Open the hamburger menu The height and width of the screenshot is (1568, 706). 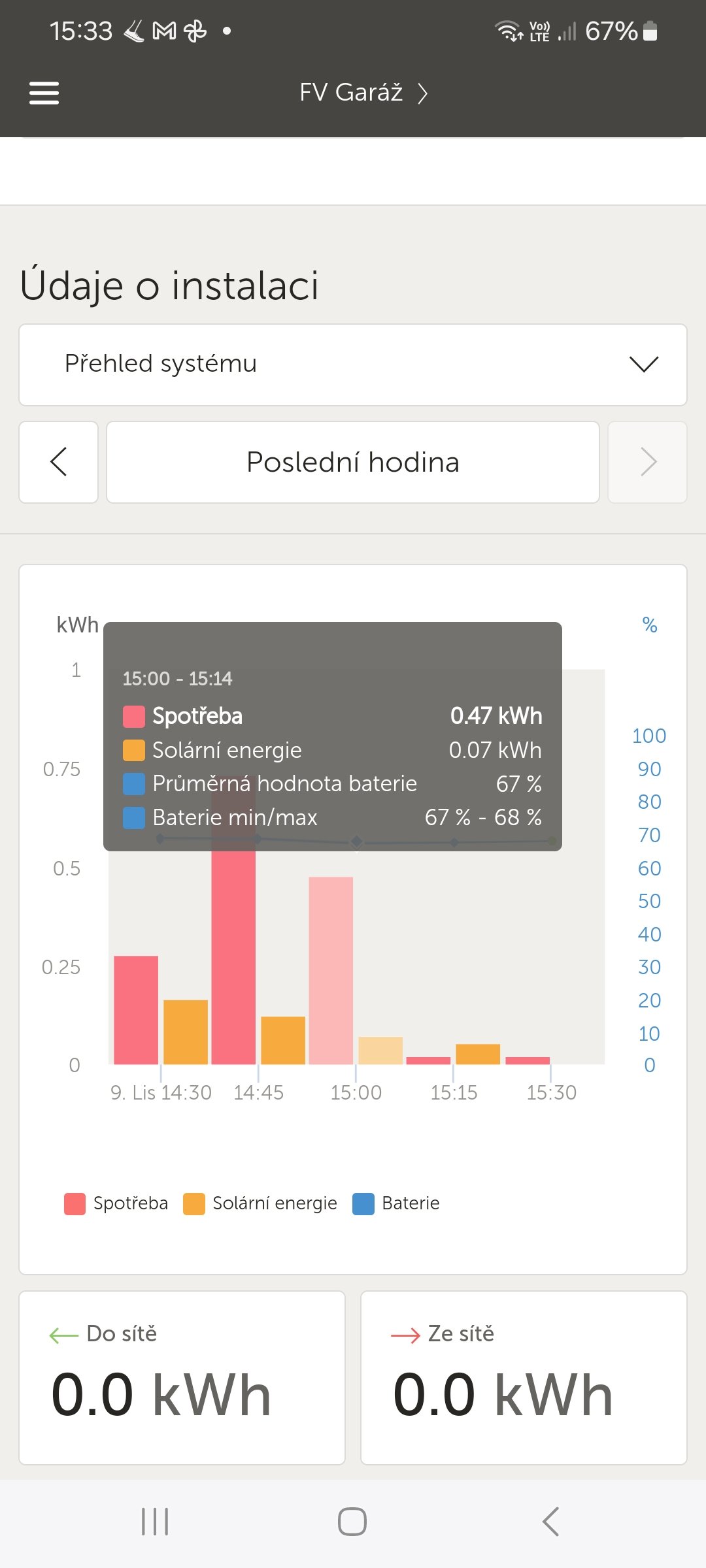(44, 93)
